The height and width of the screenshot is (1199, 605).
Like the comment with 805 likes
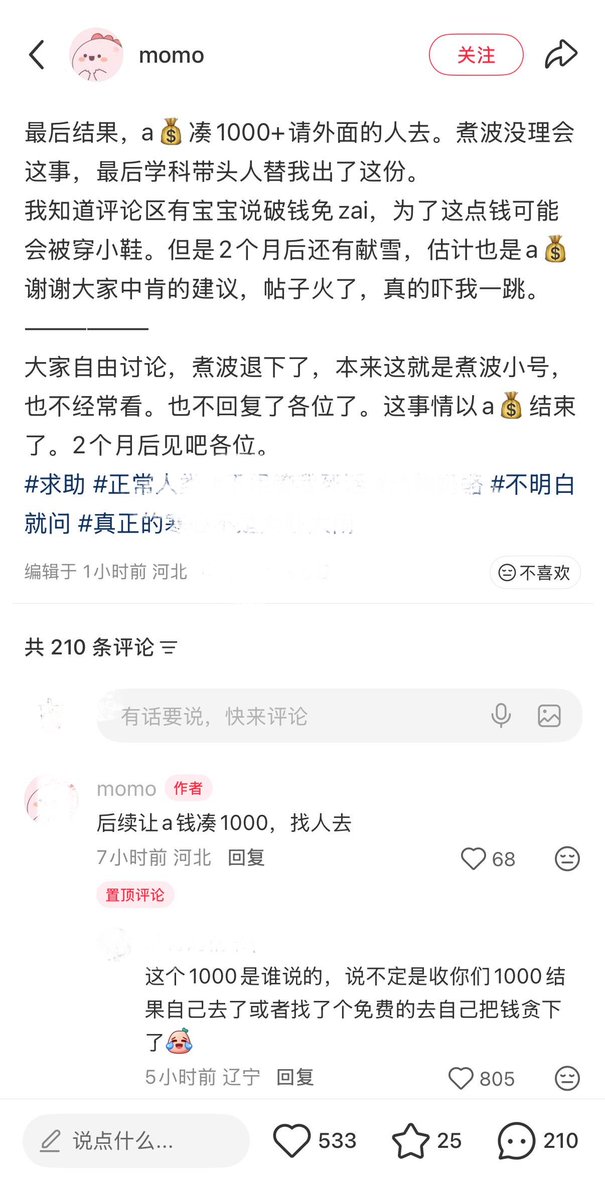click(460, 1079)
